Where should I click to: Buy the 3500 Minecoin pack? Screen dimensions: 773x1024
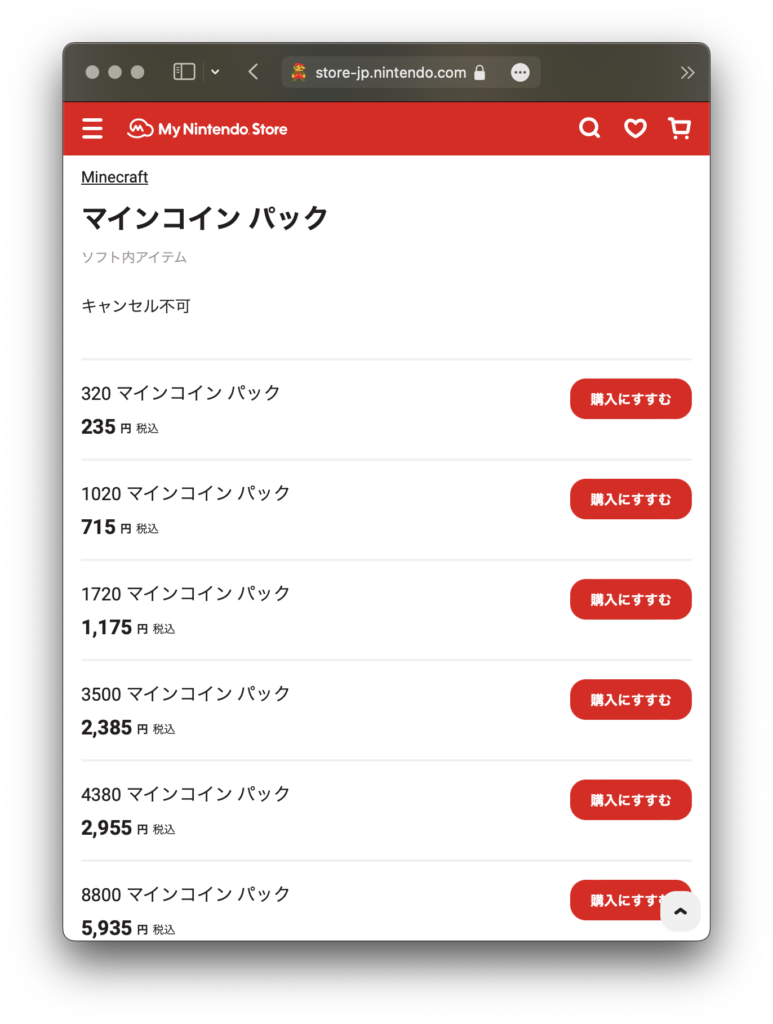click(x=630, y=700)
